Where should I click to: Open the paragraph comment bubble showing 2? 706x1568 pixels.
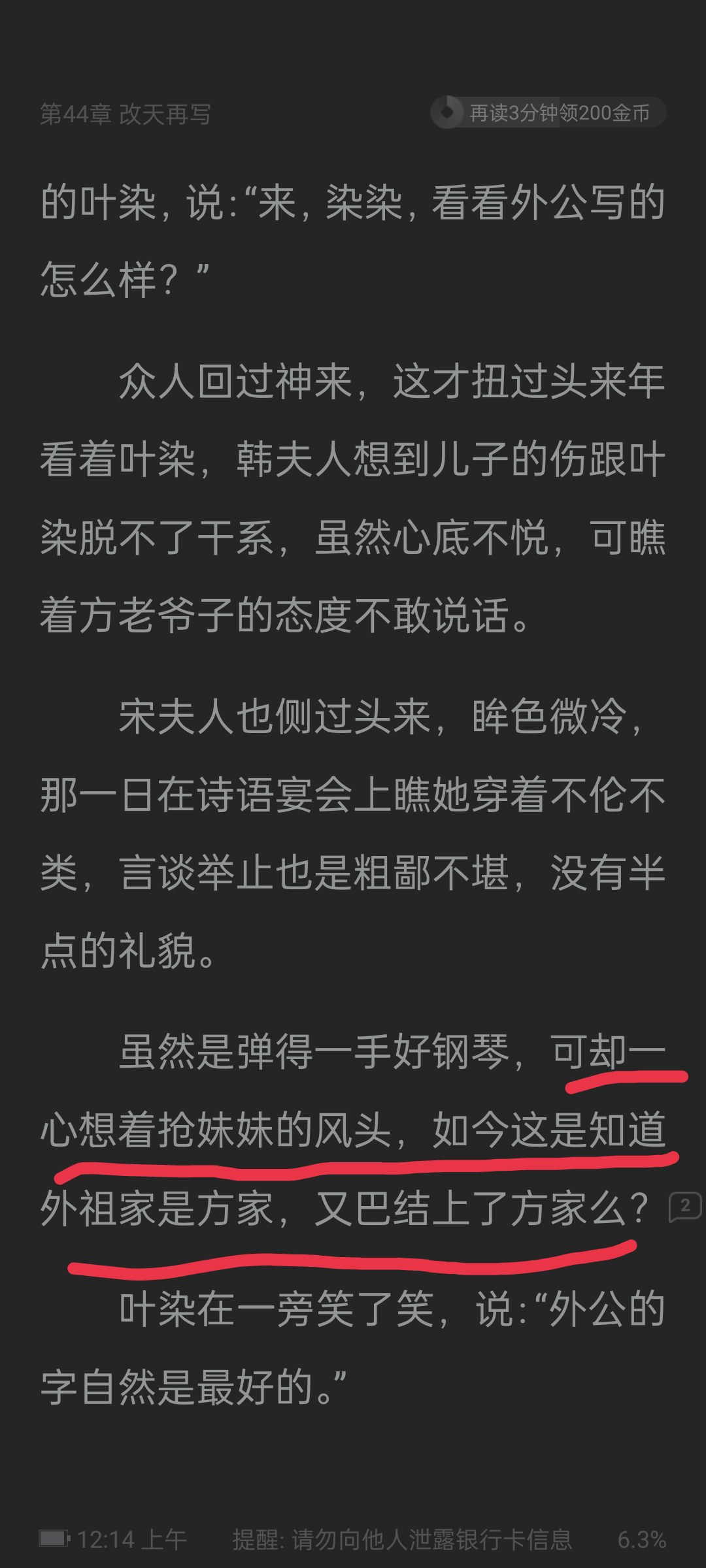point(684,1206)
